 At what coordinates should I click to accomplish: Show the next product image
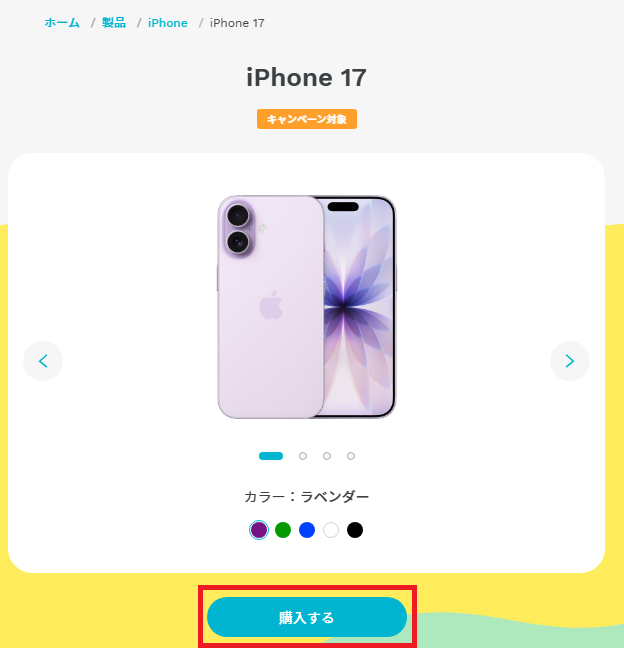(570, 361)
